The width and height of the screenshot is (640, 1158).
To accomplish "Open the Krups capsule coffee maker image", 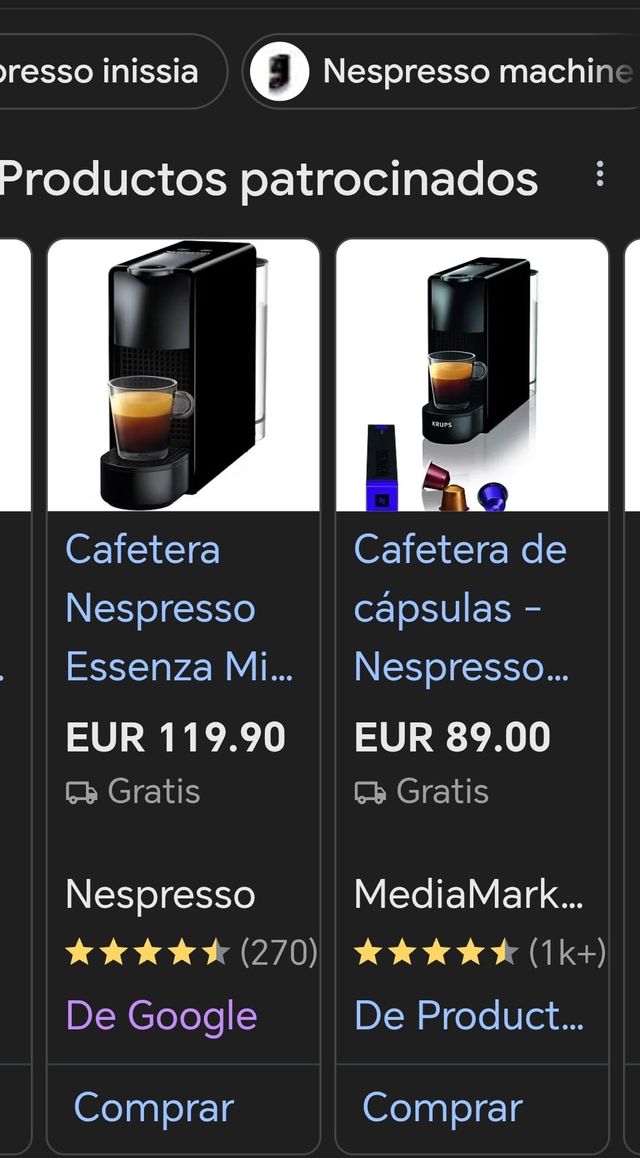I will (x=472, y=375).
